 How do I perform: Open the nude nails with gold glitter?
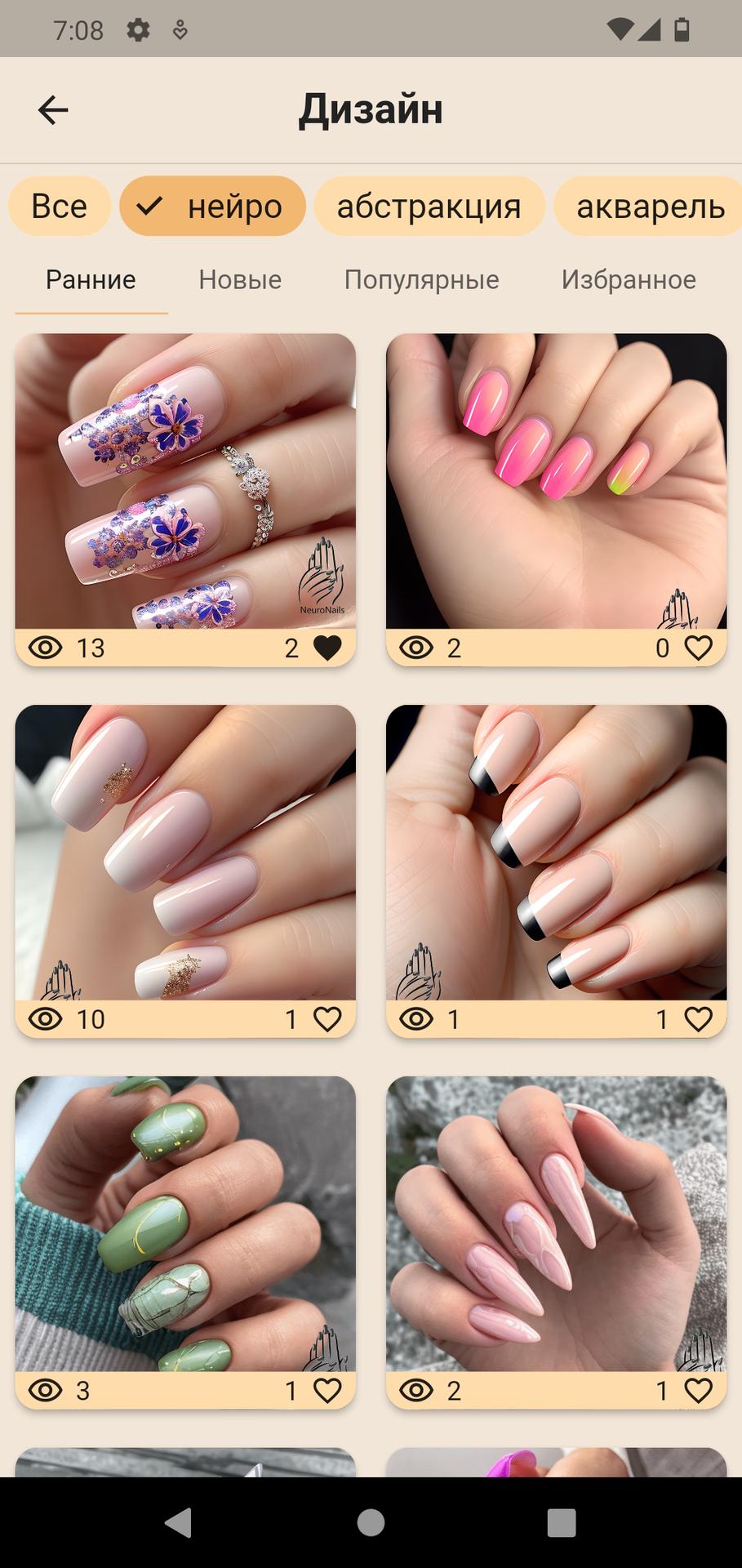coord(185,853)
